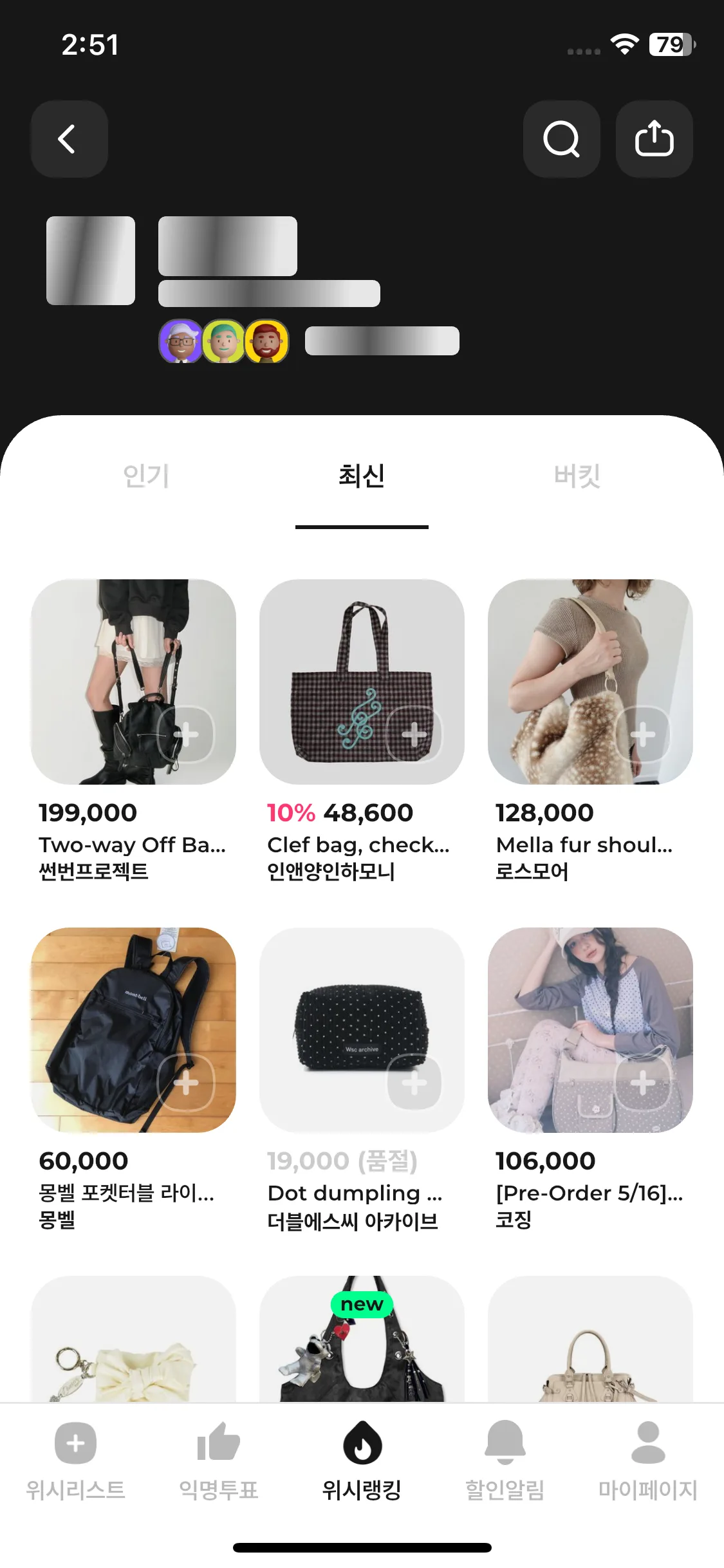Screen dimensions: 724x1568
Task: Open the new-tagged black bag product
Action: pos(362,1339)
